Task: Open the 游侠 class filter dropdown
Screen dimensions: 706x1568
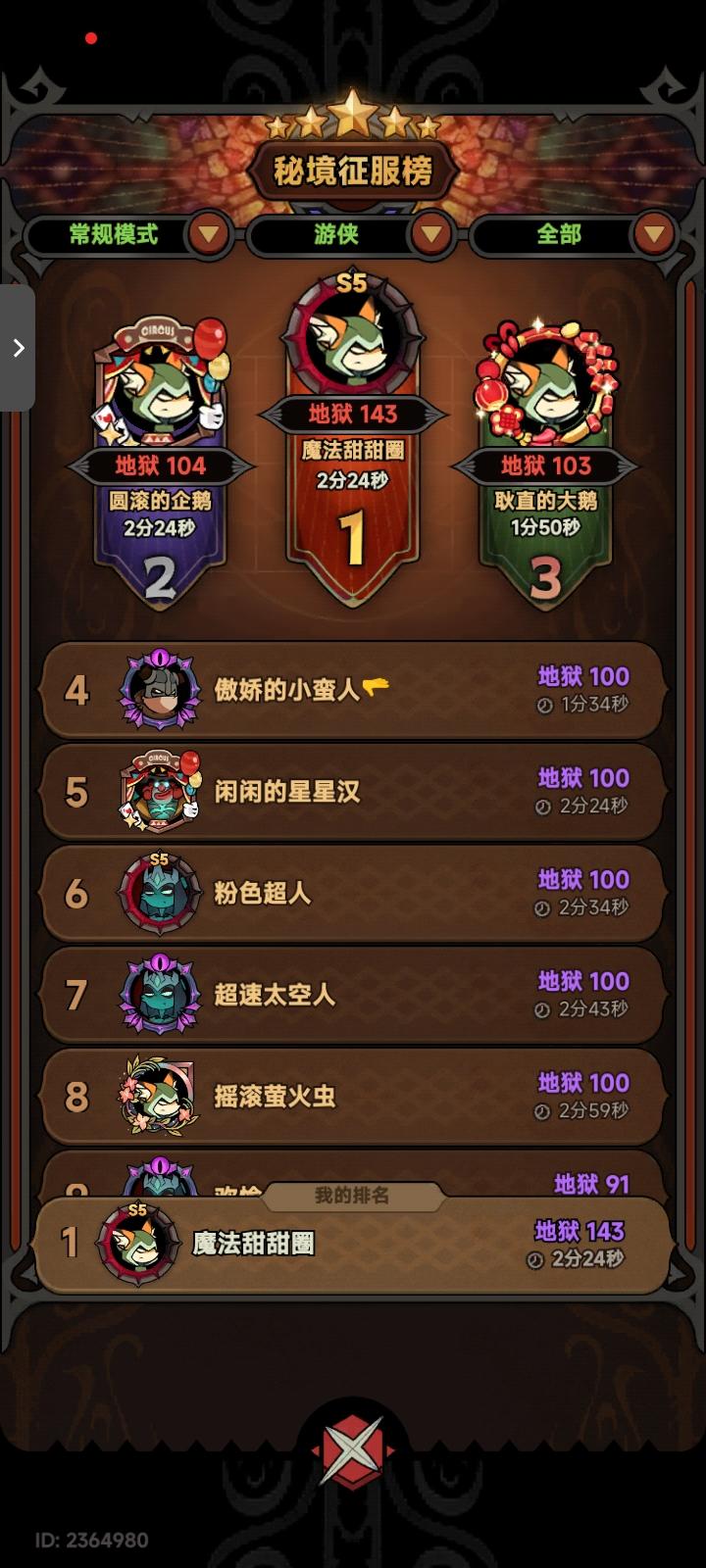Action: tap(429, 235)
